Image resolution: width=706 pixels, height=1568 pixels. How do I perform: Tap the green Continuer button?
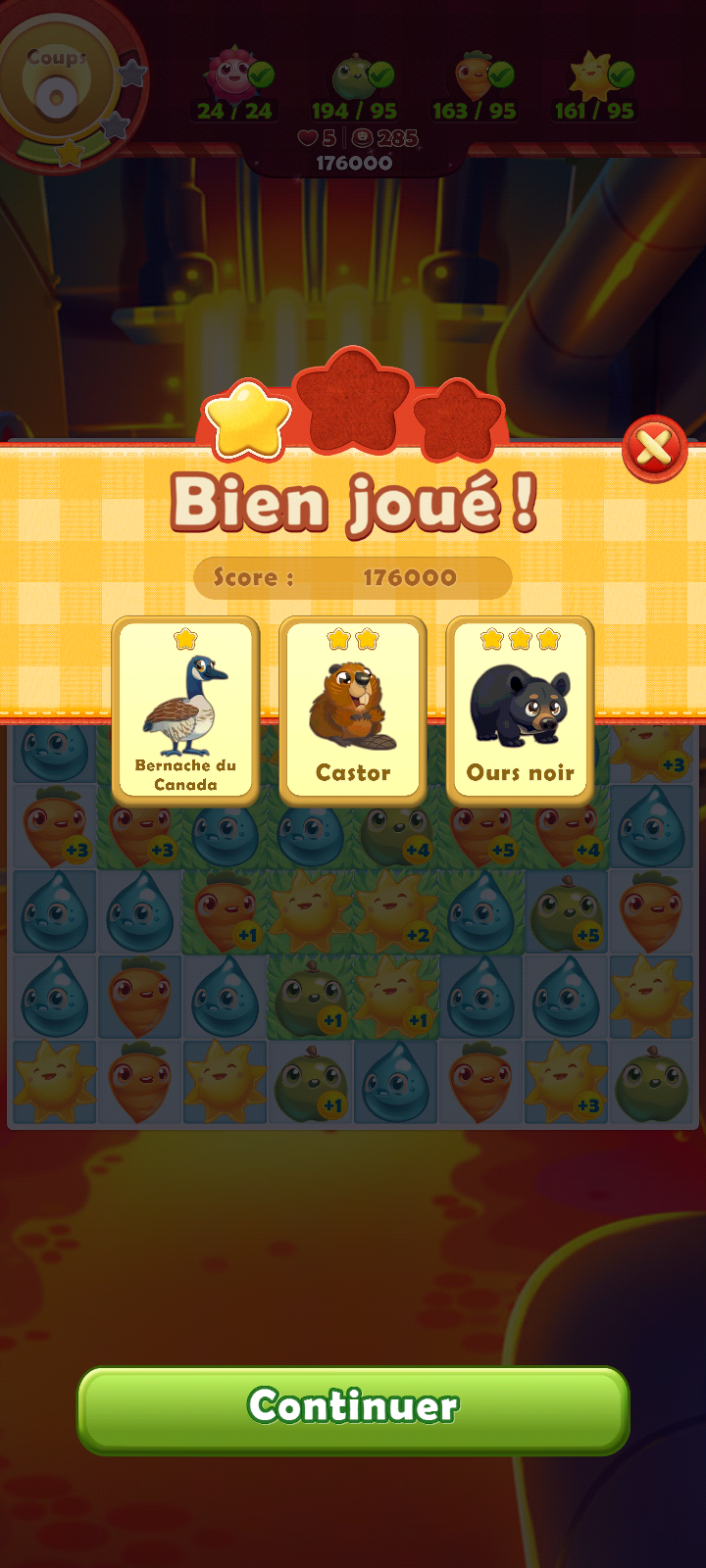click(x=353, y=1408)
